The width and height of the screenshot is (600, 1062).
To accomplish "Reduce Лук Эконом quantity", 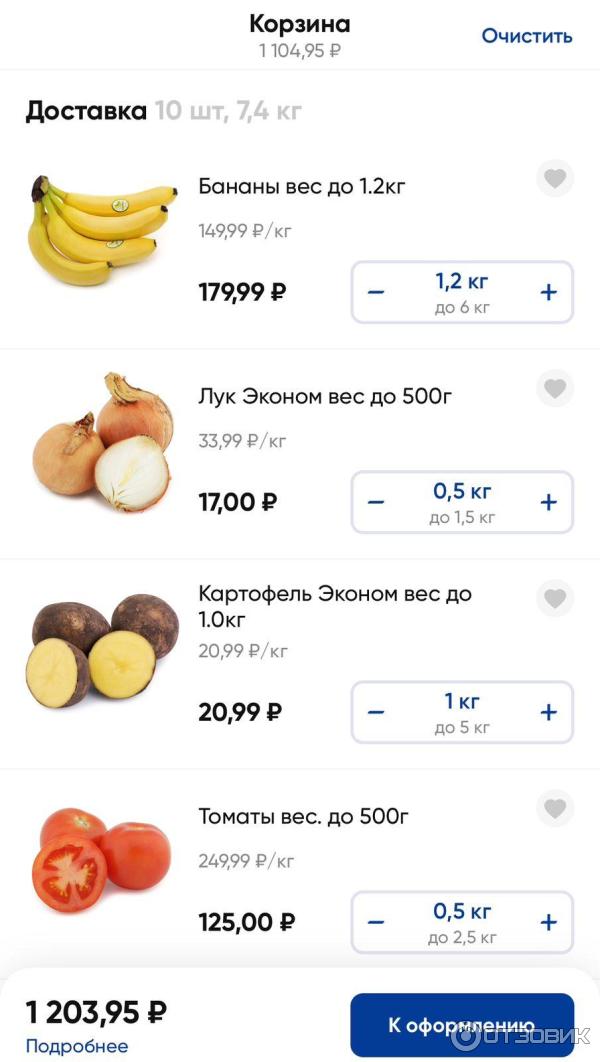I will 376,502.
